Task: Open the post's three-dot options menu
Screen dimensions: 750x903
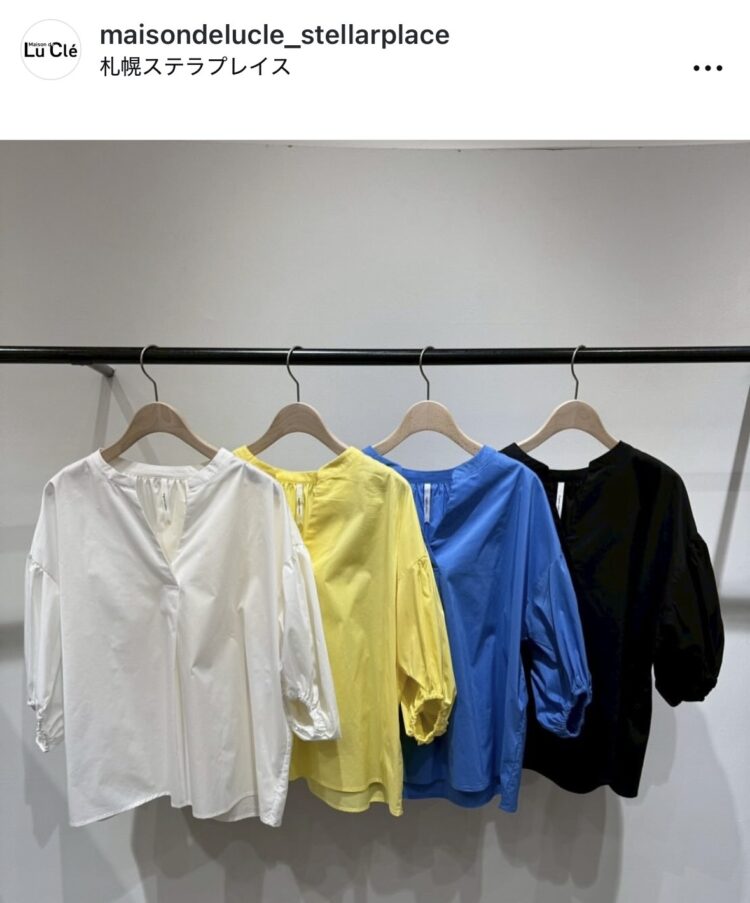Action: (707, 68)
